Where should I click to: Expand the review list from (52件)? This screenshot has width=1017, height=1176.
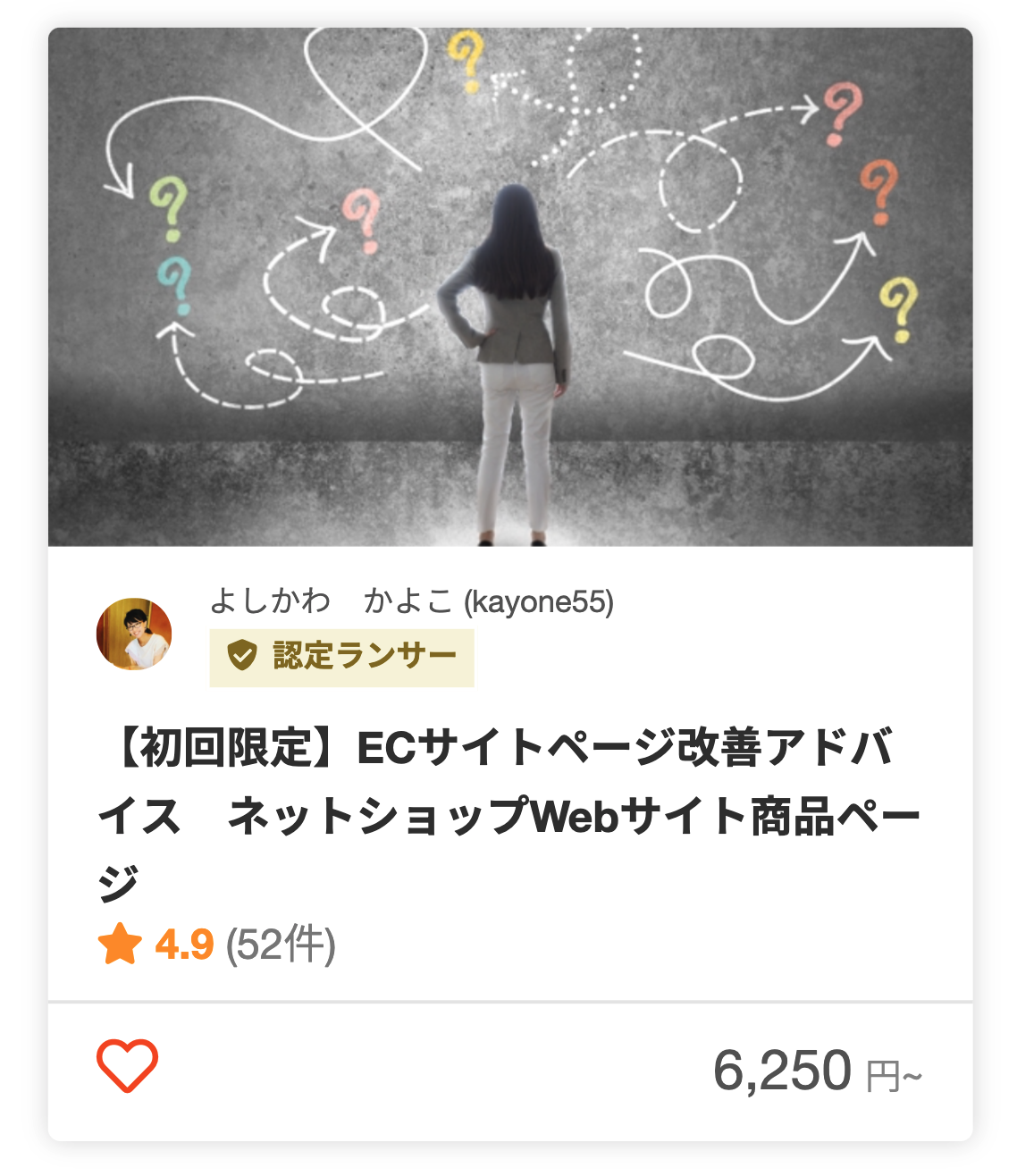pos(281,943)
